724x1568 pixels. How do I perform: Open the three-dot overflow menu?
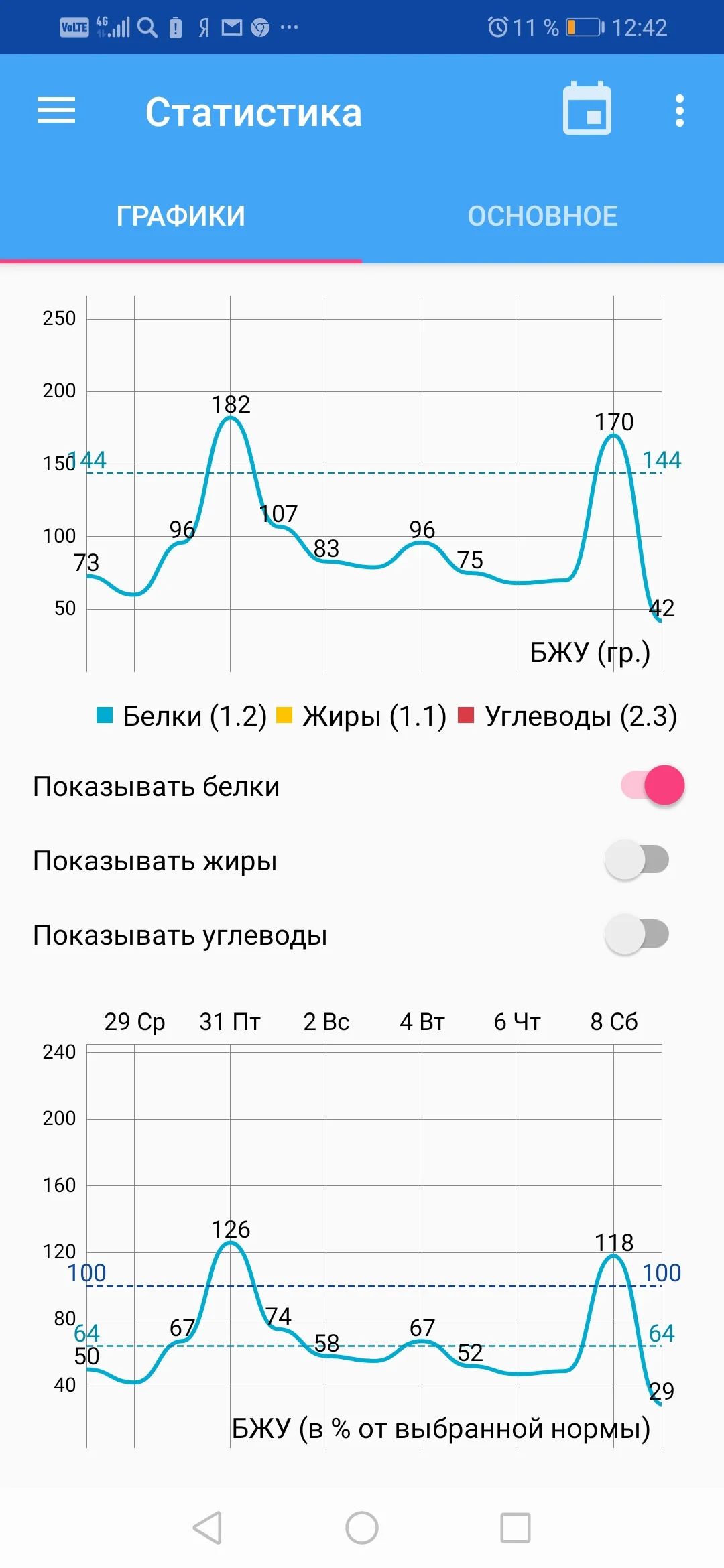tap(679, 111)
